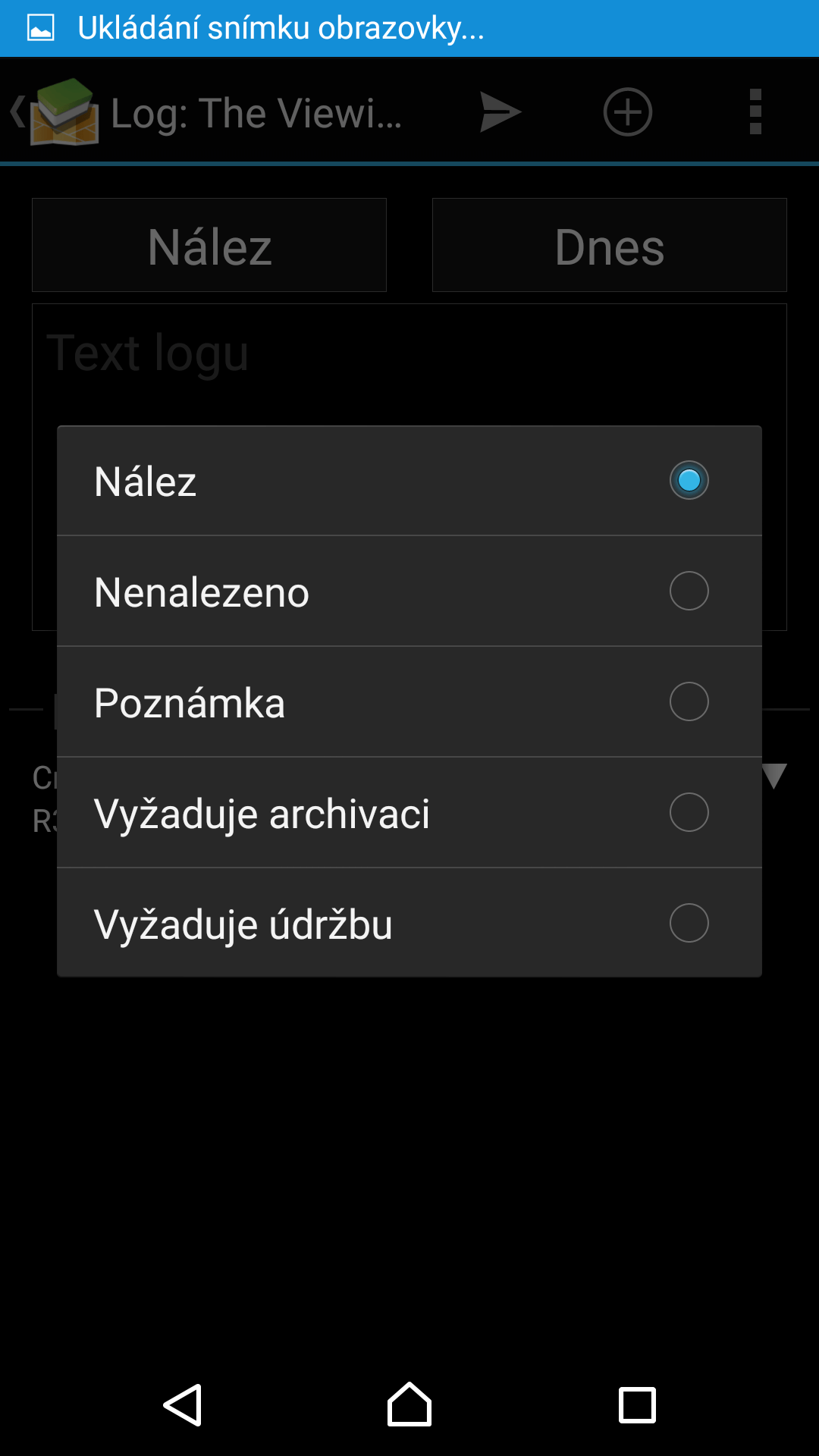Viewport: 819px width, 1456px height.
Task: Go back with the system back button
Action: click(183, 1405)
